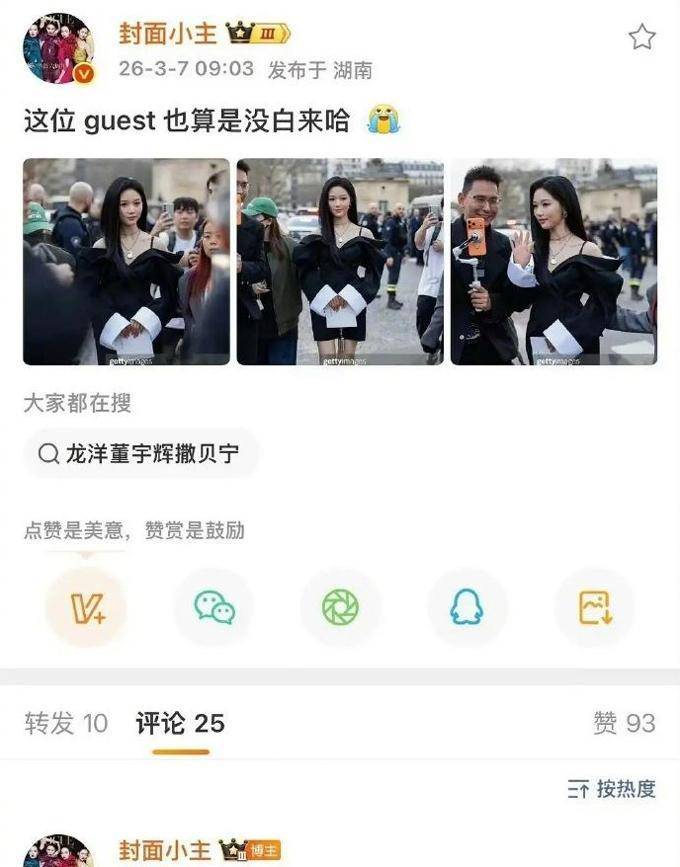Switch to the 转发 10 tab

pyautogui.click(x=66, y=724)
